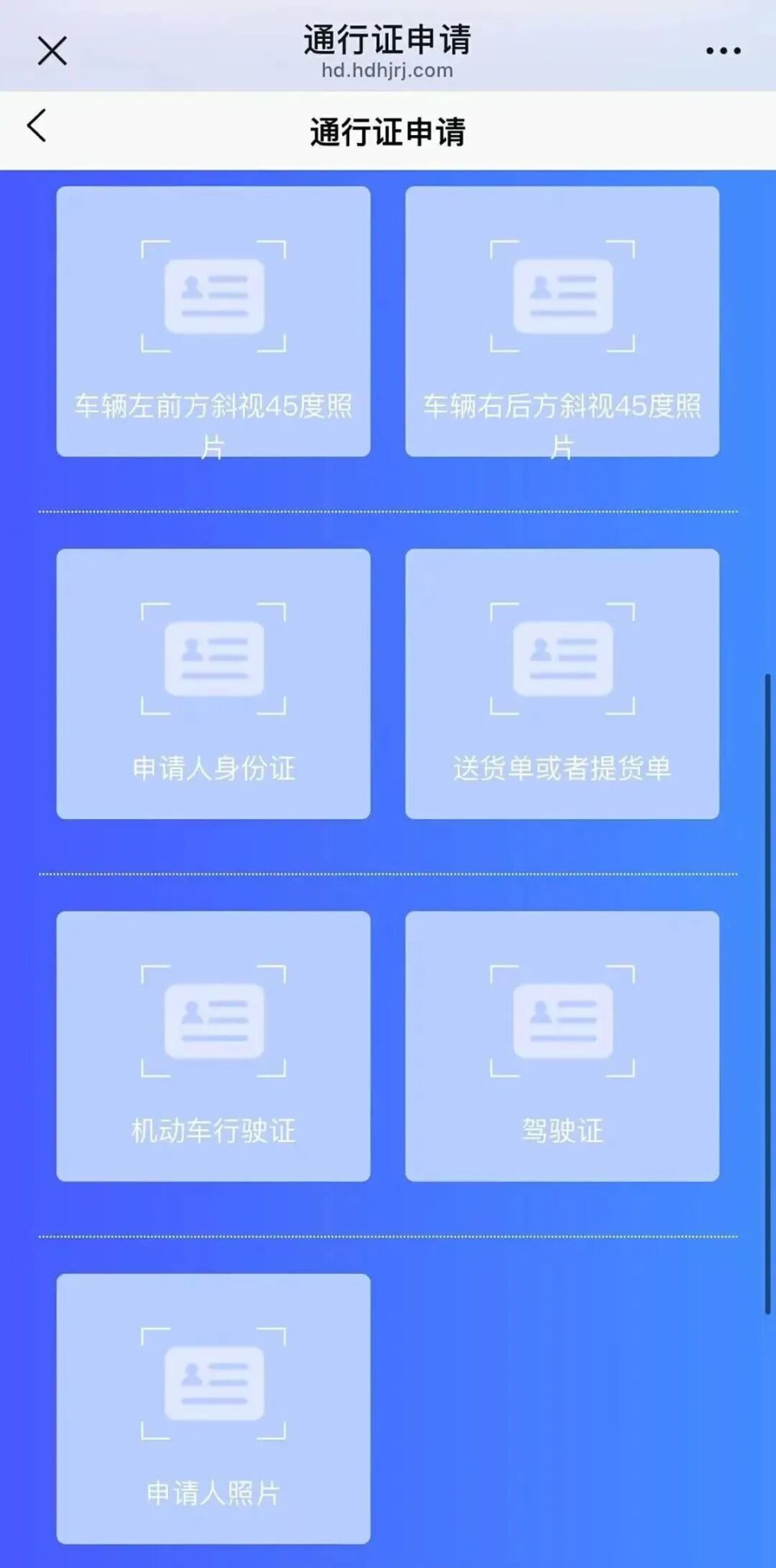Tap the ID card placeholder inside 申请人身份证 card
This screenshot has height=1568, width=776.
[213, 658]
